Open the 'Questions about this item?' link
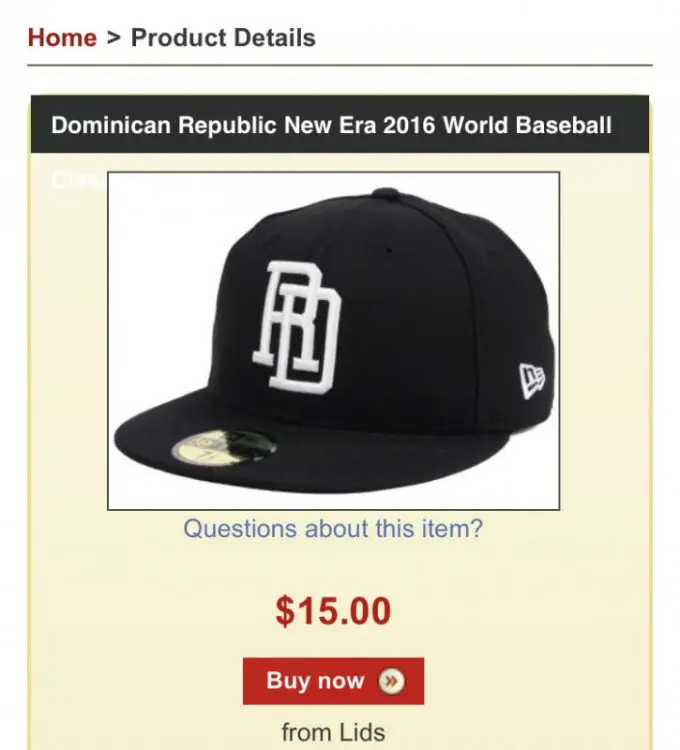Image resolution: width=680 pixels, height=750 pixels. pyautogui.click(x=332, y=528)
